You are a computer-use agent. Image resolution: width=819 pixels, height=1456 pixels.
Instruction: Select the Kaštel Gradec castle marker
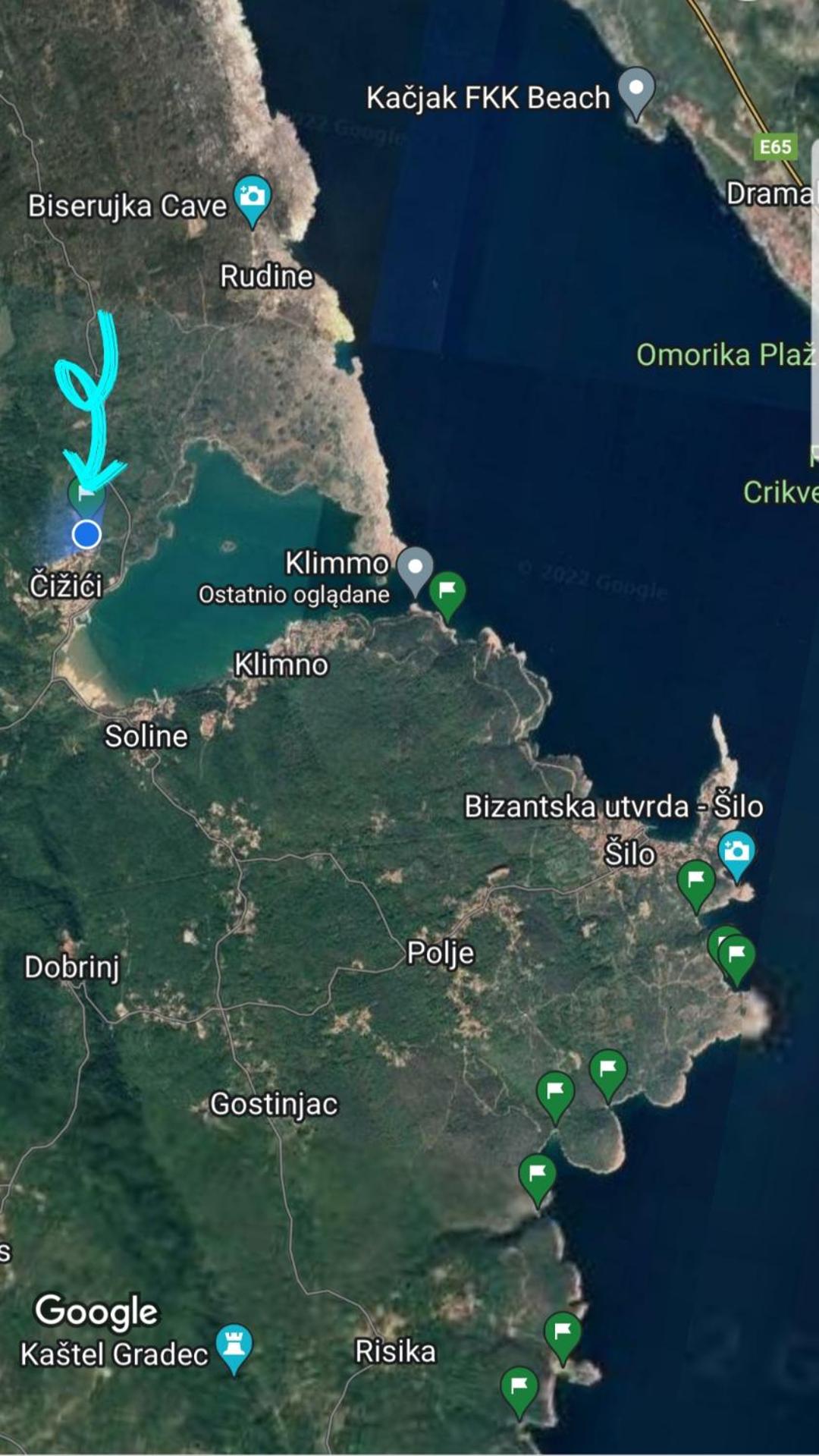(x=234, y=1349)
